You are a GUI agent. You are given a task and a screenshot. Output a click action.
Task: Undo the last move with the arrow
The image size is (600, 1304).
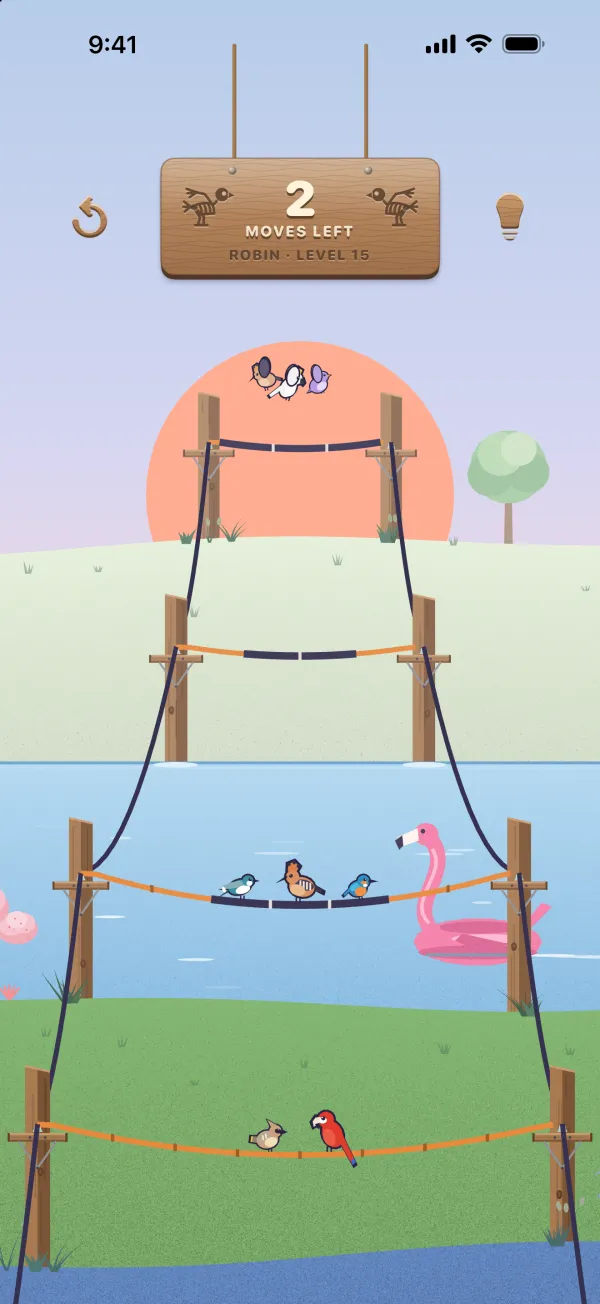89,217
